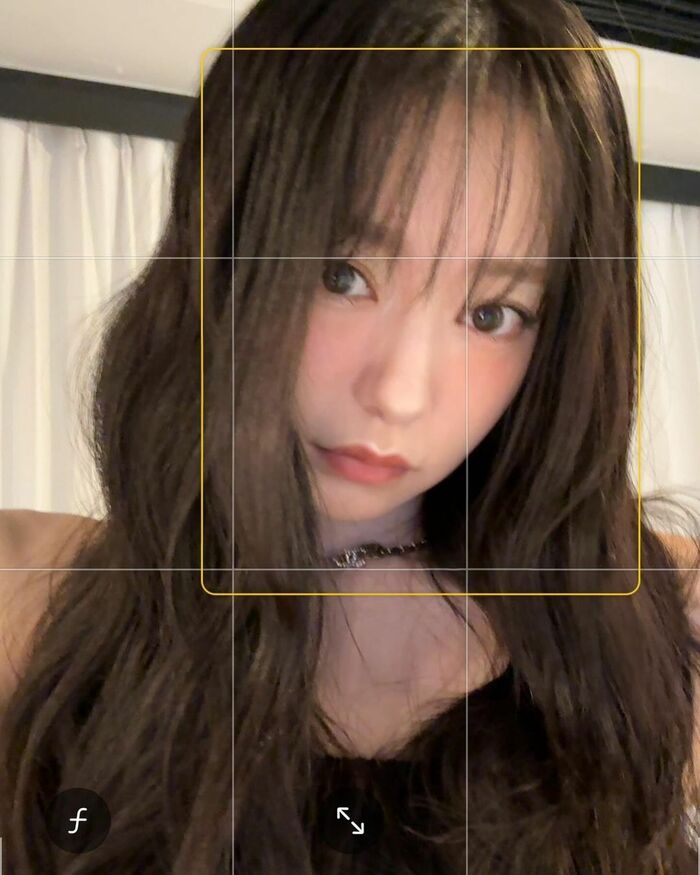
Task: Open the depth control f button
Action: tap(79, 821)
